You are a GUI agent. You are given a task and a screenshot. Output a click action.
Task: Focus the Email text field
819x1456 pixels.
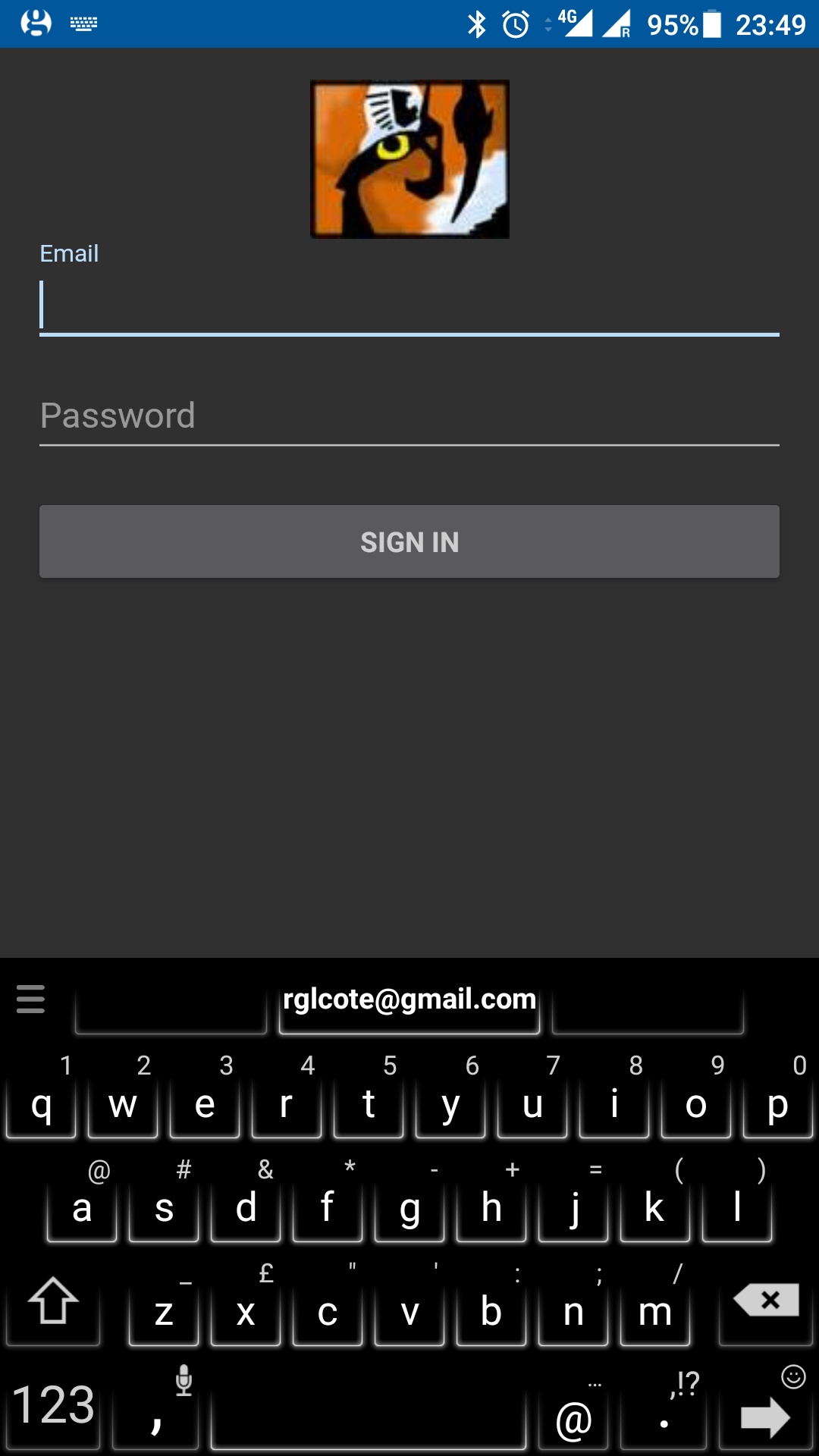click(409, 306)
